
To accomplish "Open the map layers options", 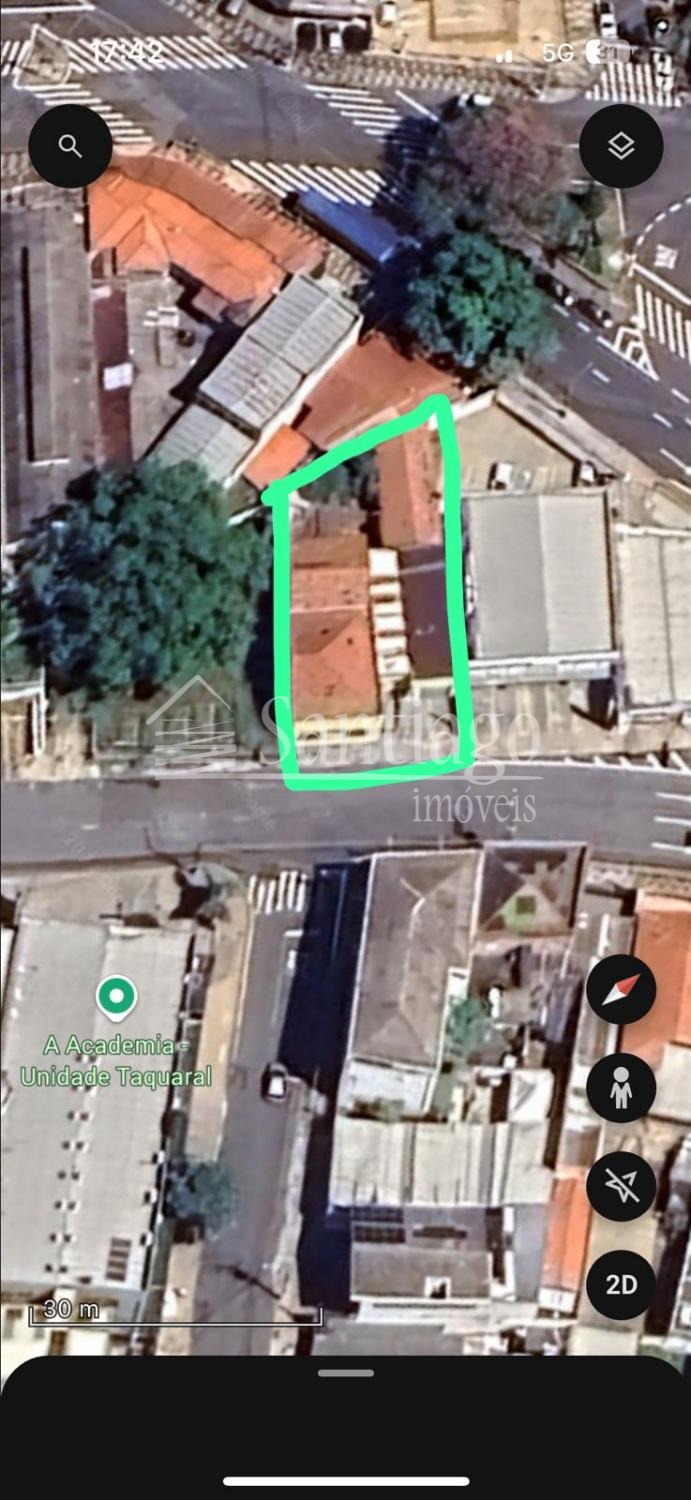I will click(621, 146).
